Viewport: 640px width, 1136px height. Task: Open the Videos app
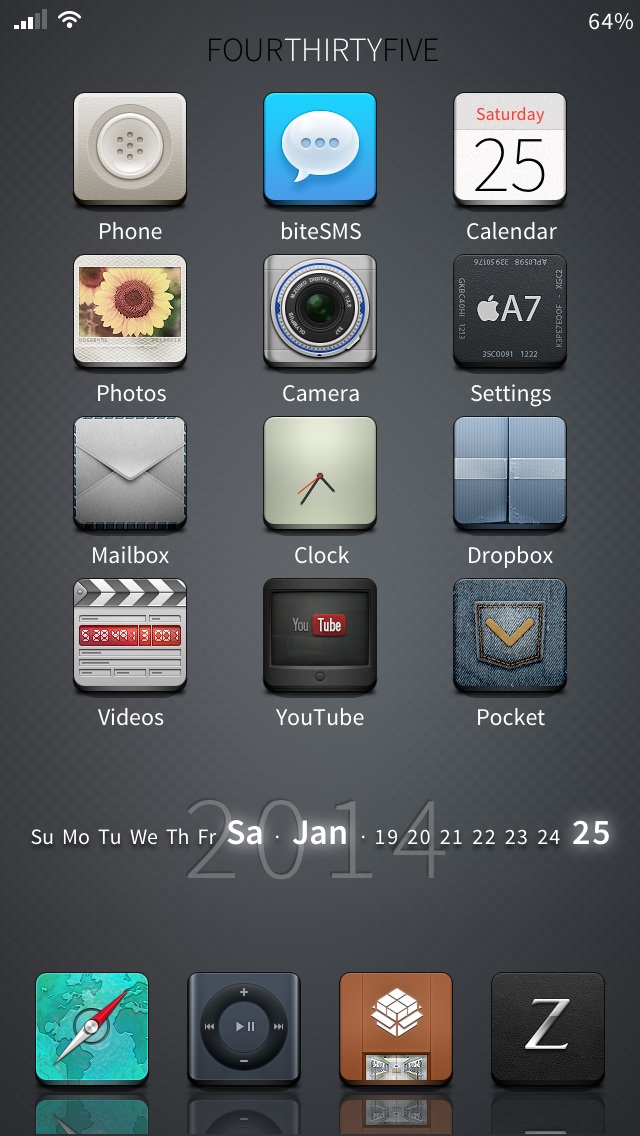pos(130,635)
